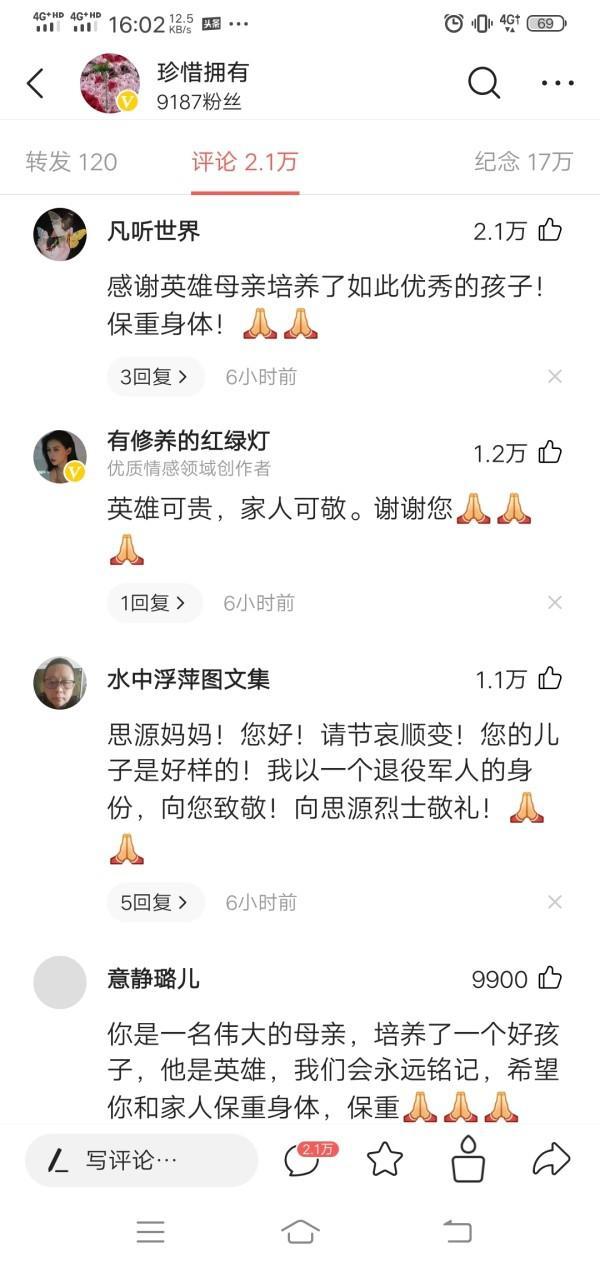Return to the system home screen
The image size is (600, 1267).
pos(301,1232)
